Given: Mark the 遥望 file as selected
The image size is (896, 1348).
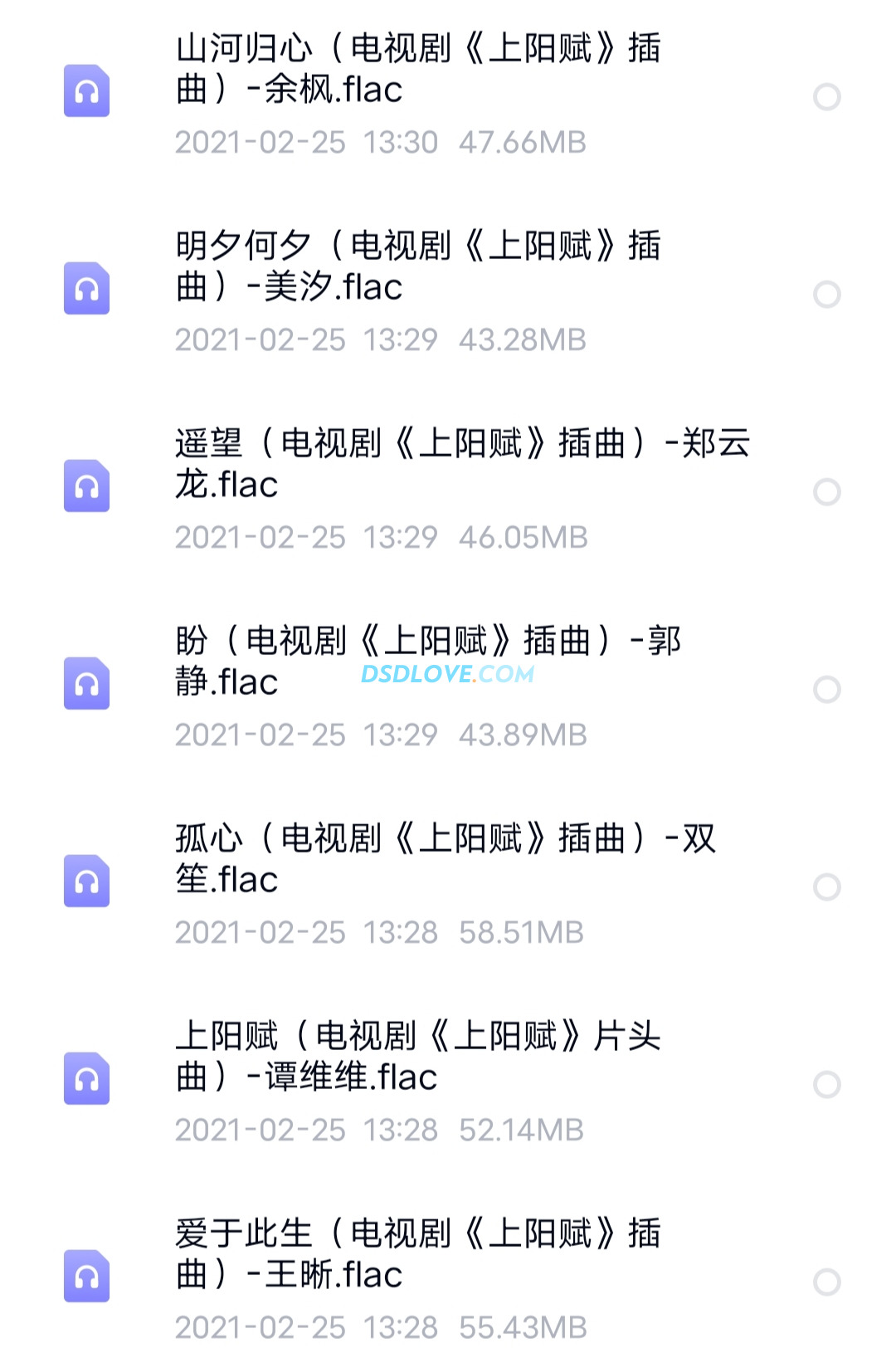Looking at the screenshot, I should (826, 492).
